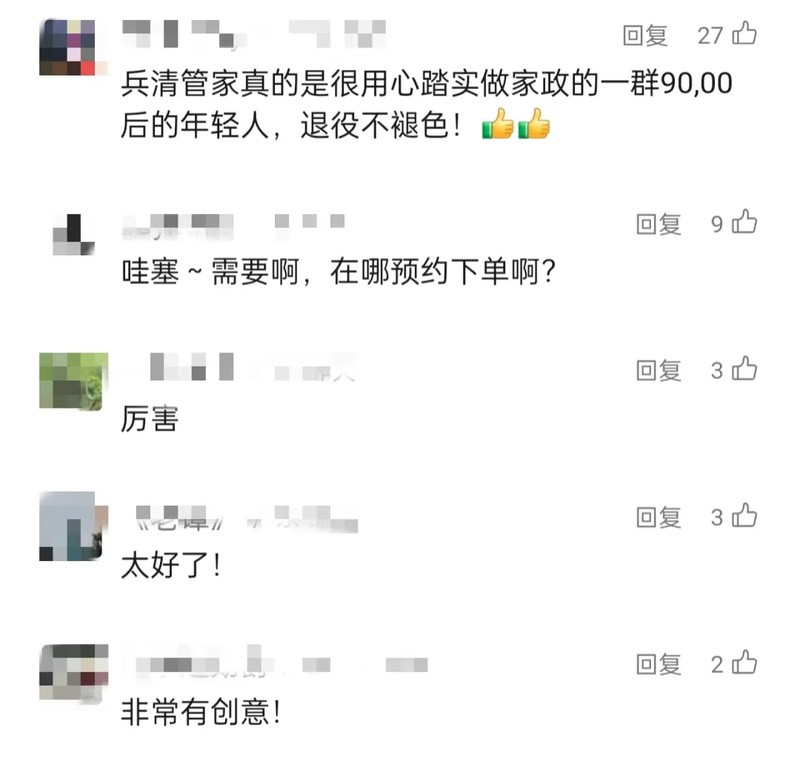This screenshot has height=761, width=800.
Task: Like the comment asking 在哪预约下单
Action: (745, 223)
